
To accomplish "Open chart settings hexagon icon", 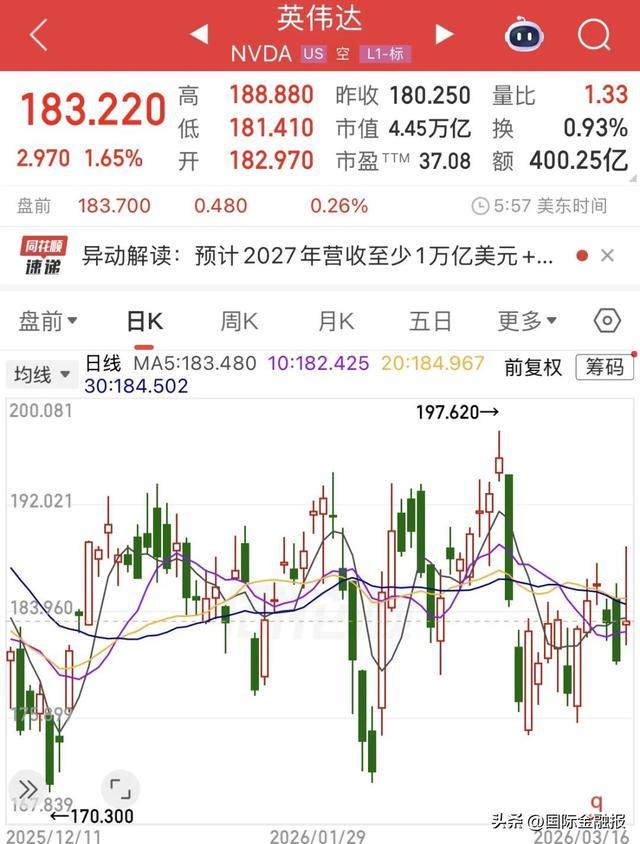I will tap(607, 321).
